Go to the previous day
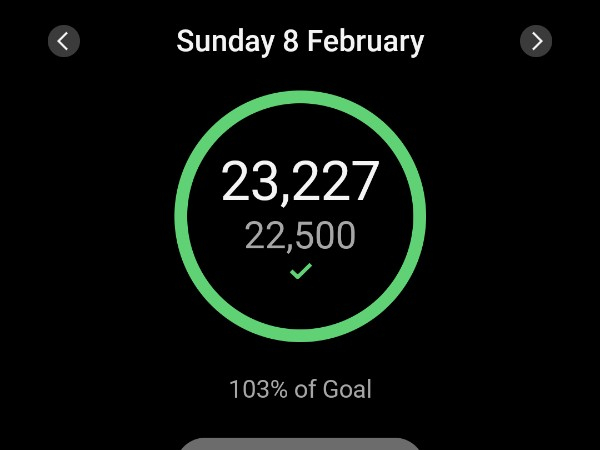This screenshot has height=450, width=600. coord(64,41)
